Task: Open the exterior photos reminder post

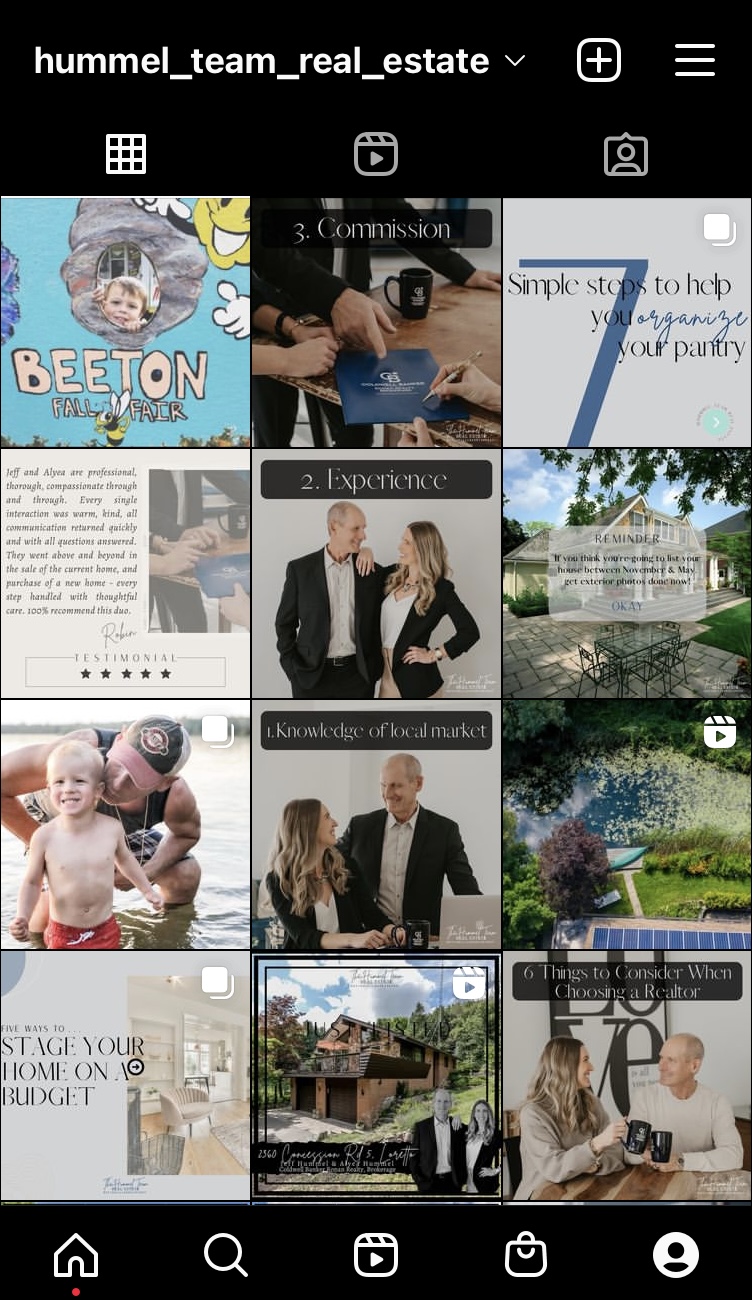Action: pyautogui.click(x=627, y=573)
